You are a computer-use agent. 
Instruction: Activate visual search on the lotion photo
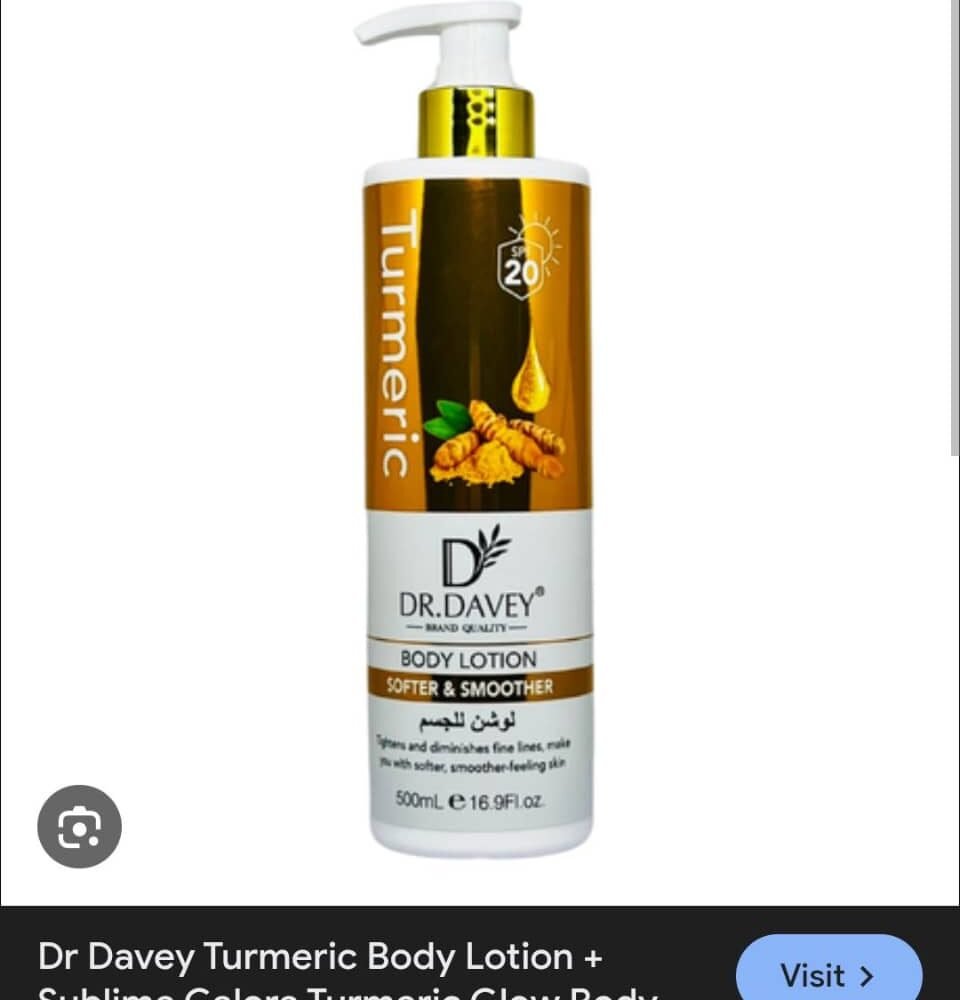79,826
